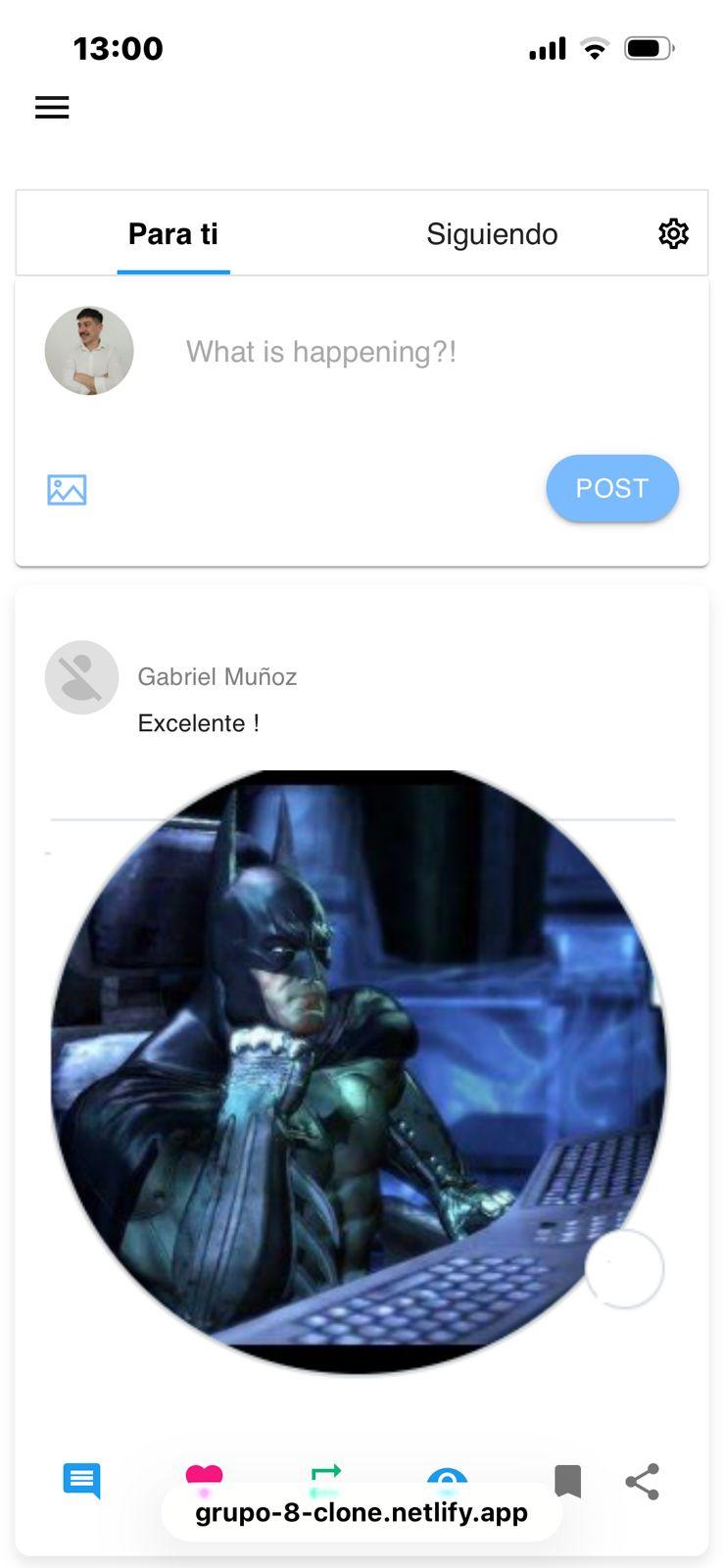Open your profile picture beside the composer
Viewport: 724px width, 1568px height.
[x=89, y=351]
